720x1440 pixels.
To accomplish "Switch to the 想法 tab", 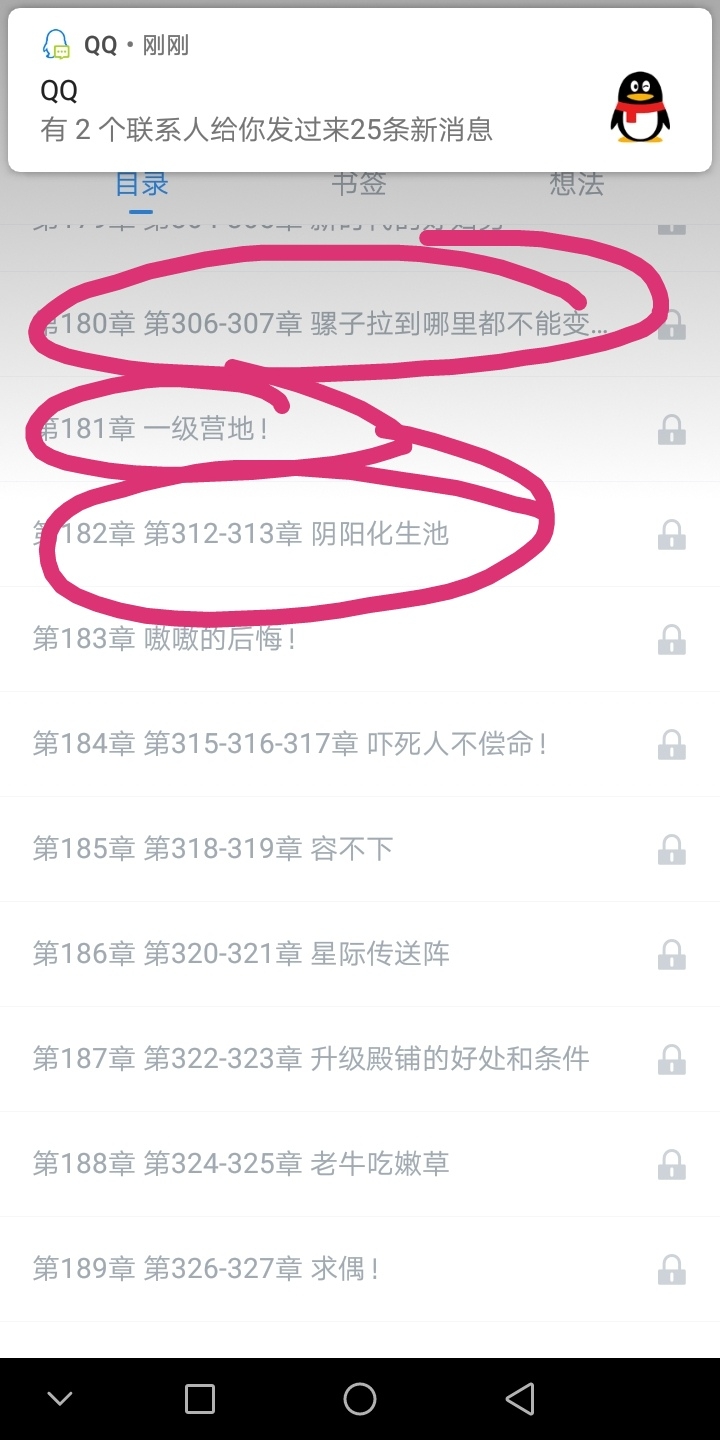I will tap(577, 184).
